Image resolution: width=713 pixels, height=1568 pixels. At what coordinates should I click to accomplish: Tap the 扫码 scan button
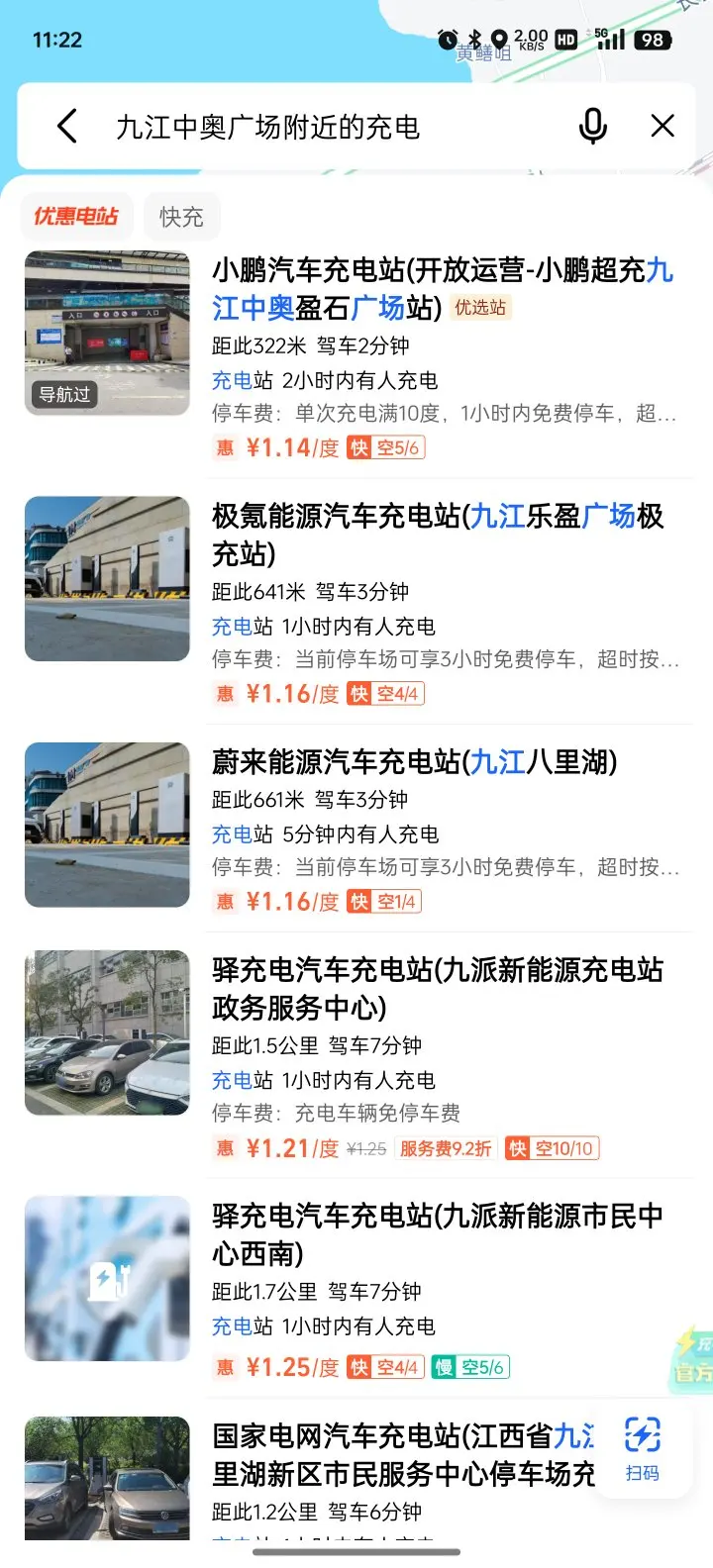coord(643,1450)
